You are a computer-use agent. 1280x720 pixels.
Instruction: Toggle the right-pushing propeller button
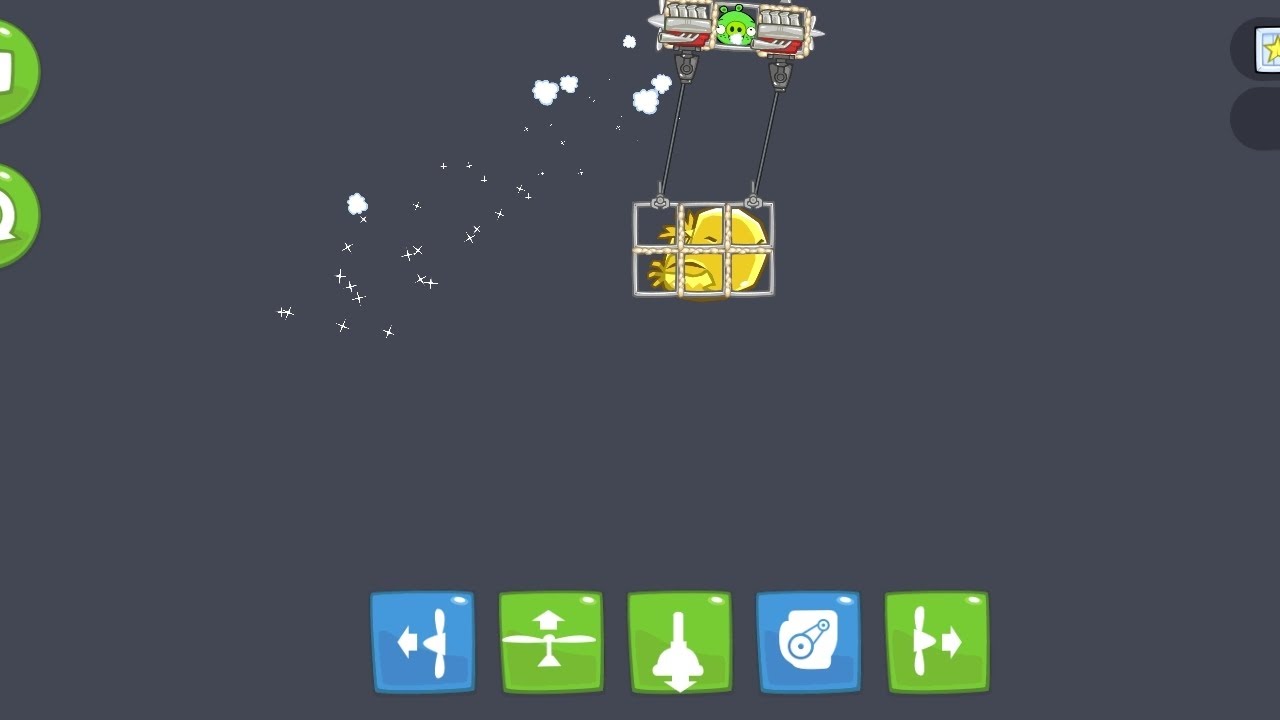937,642
